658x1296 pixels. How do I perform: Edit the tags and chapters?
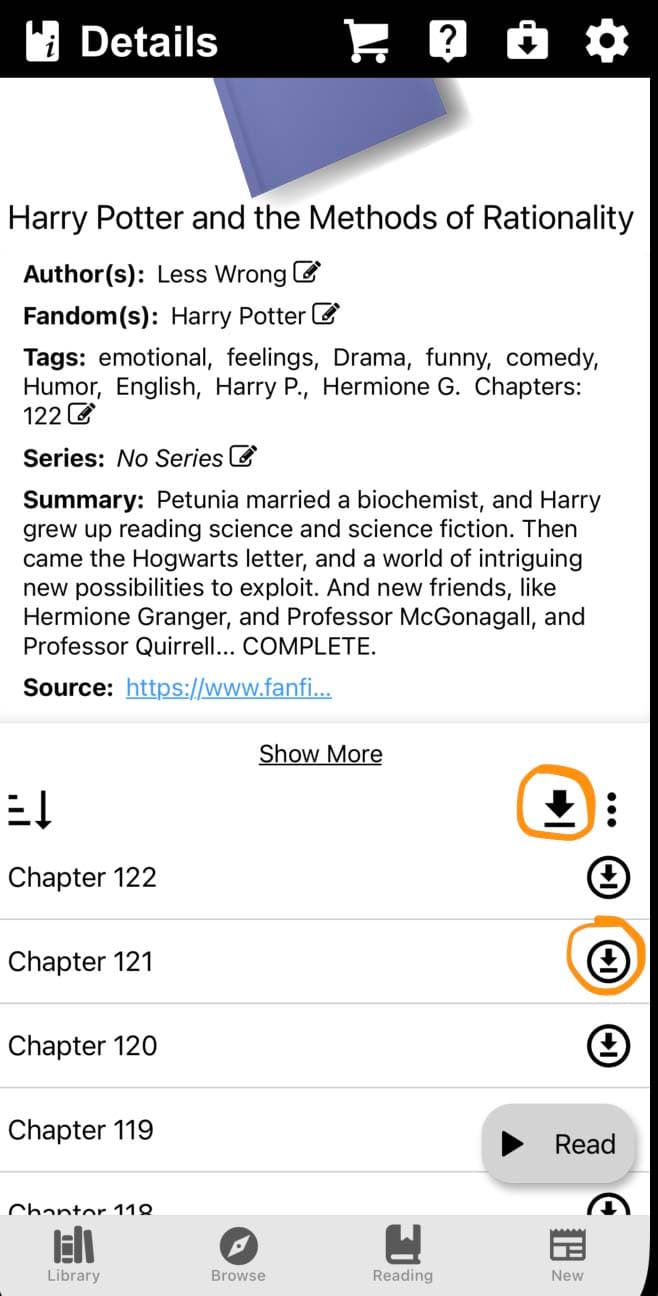[82, 414]
